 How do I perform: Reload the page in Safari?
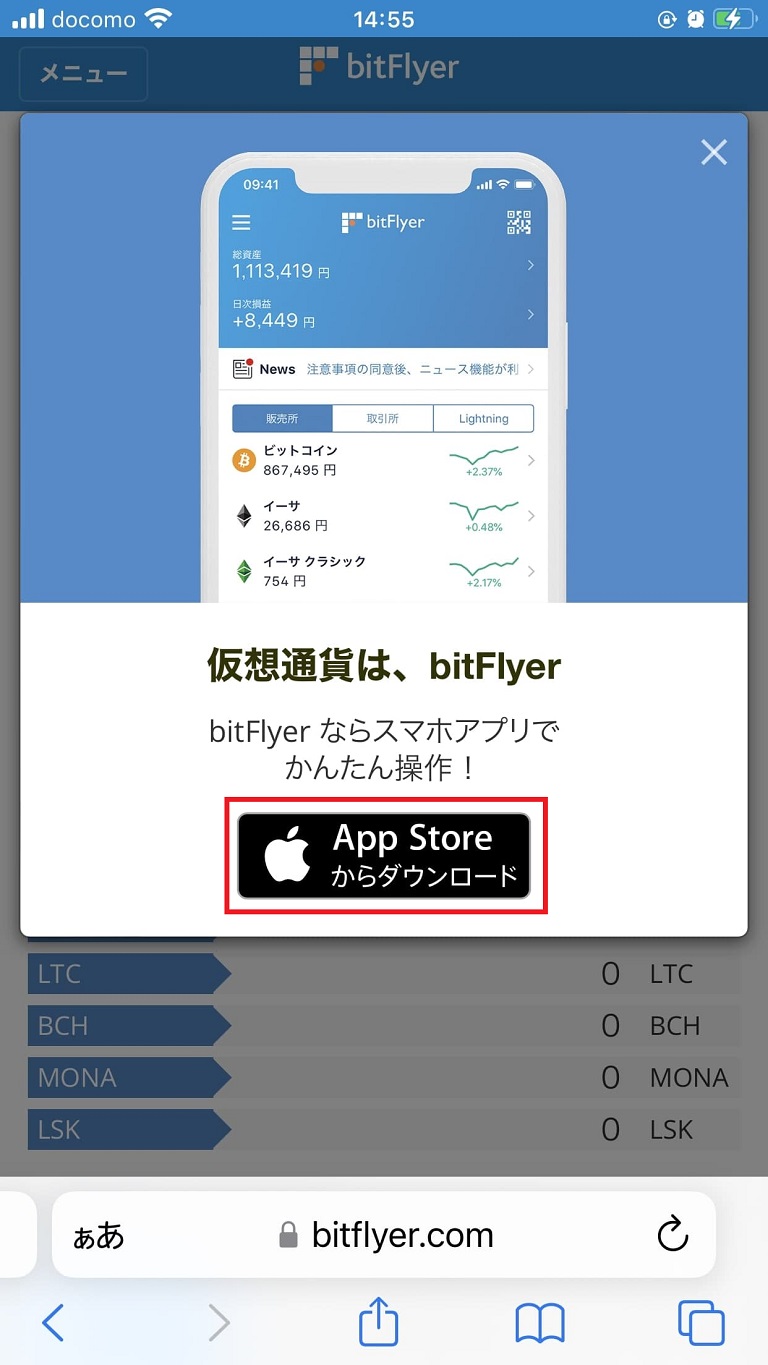coord(673,1234)
